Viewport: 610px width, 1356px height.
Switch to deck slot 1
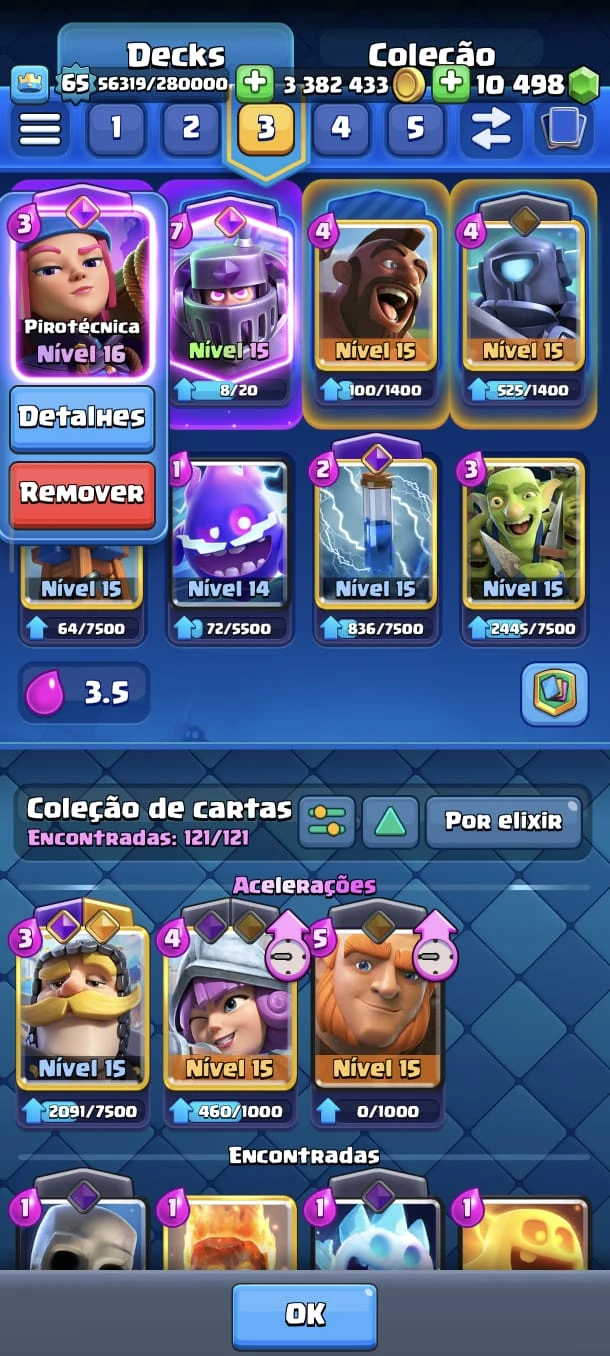pyautogui.click(x=115, y=128)
